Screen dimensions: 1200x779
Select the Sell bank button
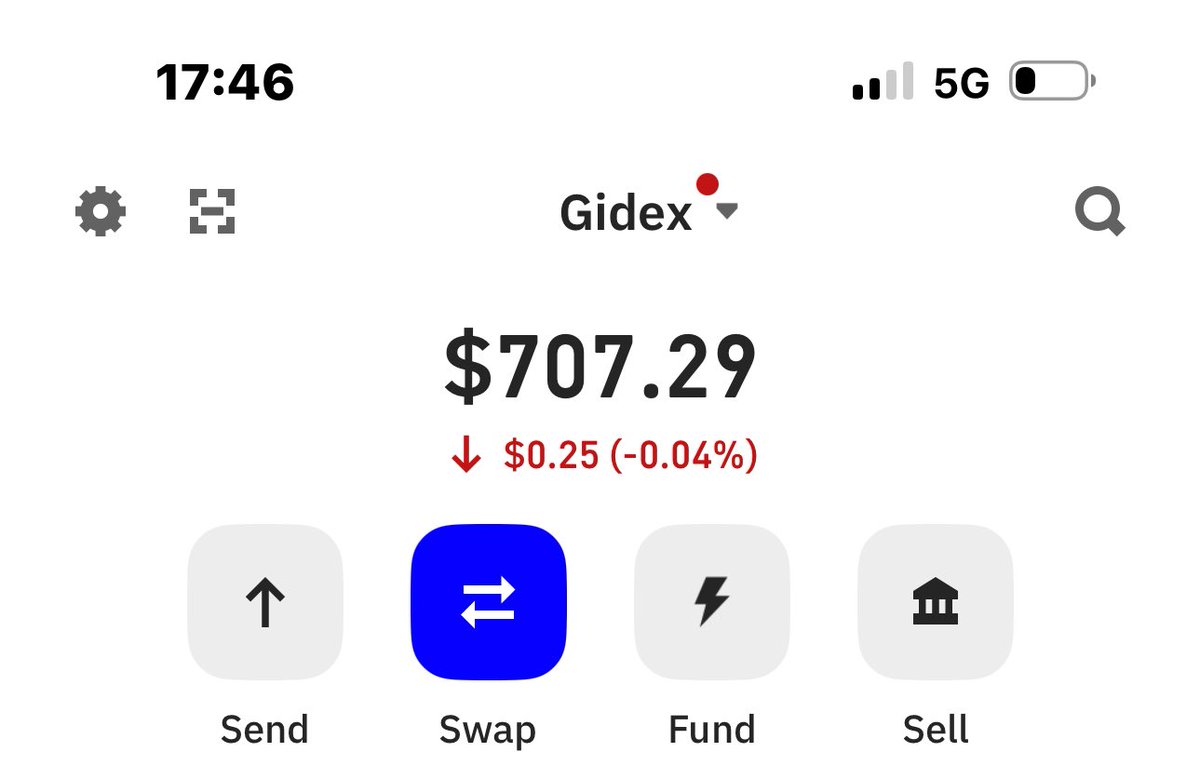pyautogui.click(x=935, y=603)
